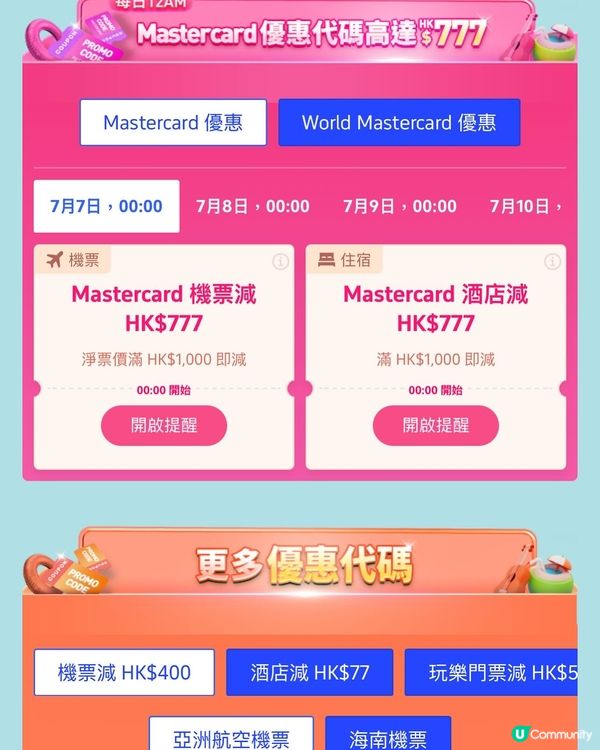Choose the 7月9日 00:00 date tab
The image size is (600, 750).
pos(399,206)
